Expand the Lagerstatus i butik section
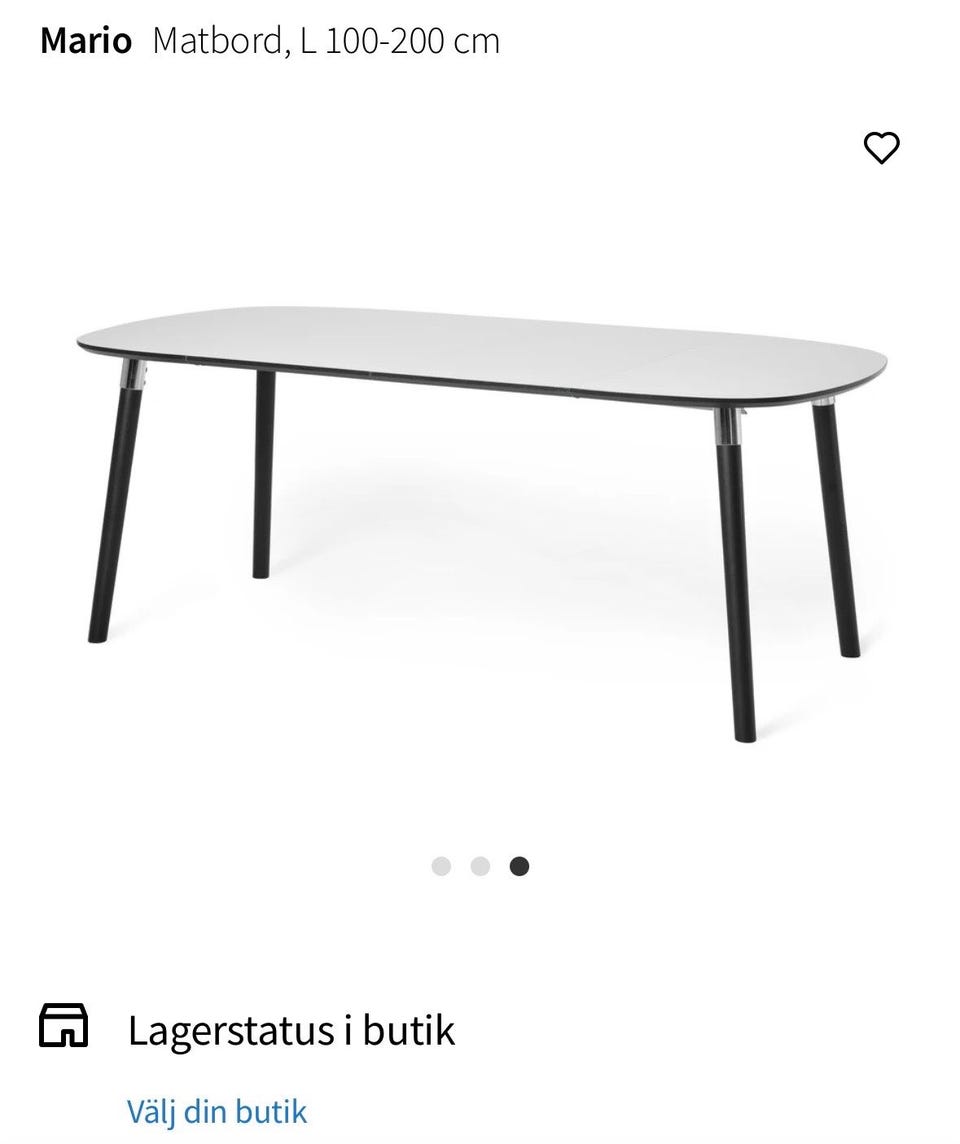 (x=293, y=1030)
